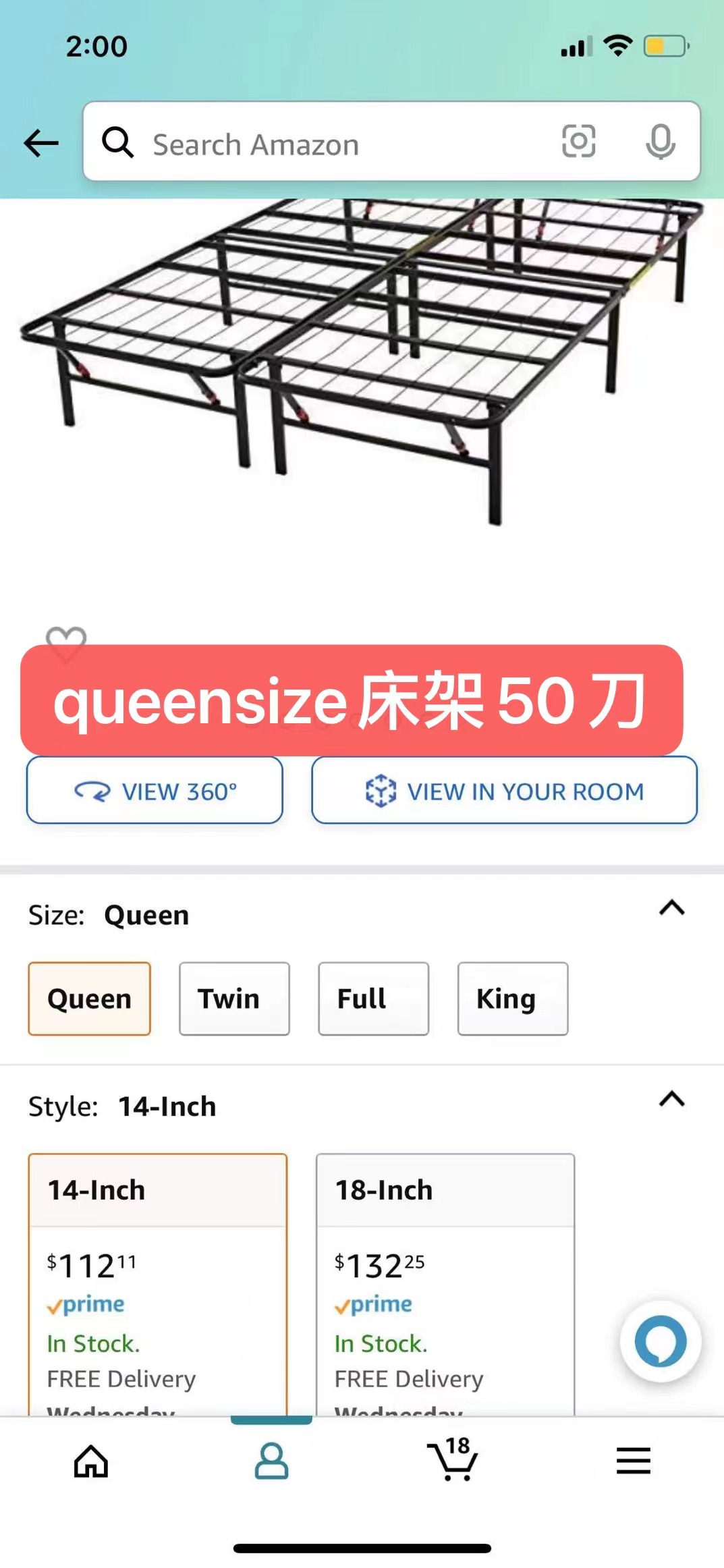Open the account profile tab
The height and width of the screenshot is (1568, 724).
pyautogui.click(x=271, y=1461)
